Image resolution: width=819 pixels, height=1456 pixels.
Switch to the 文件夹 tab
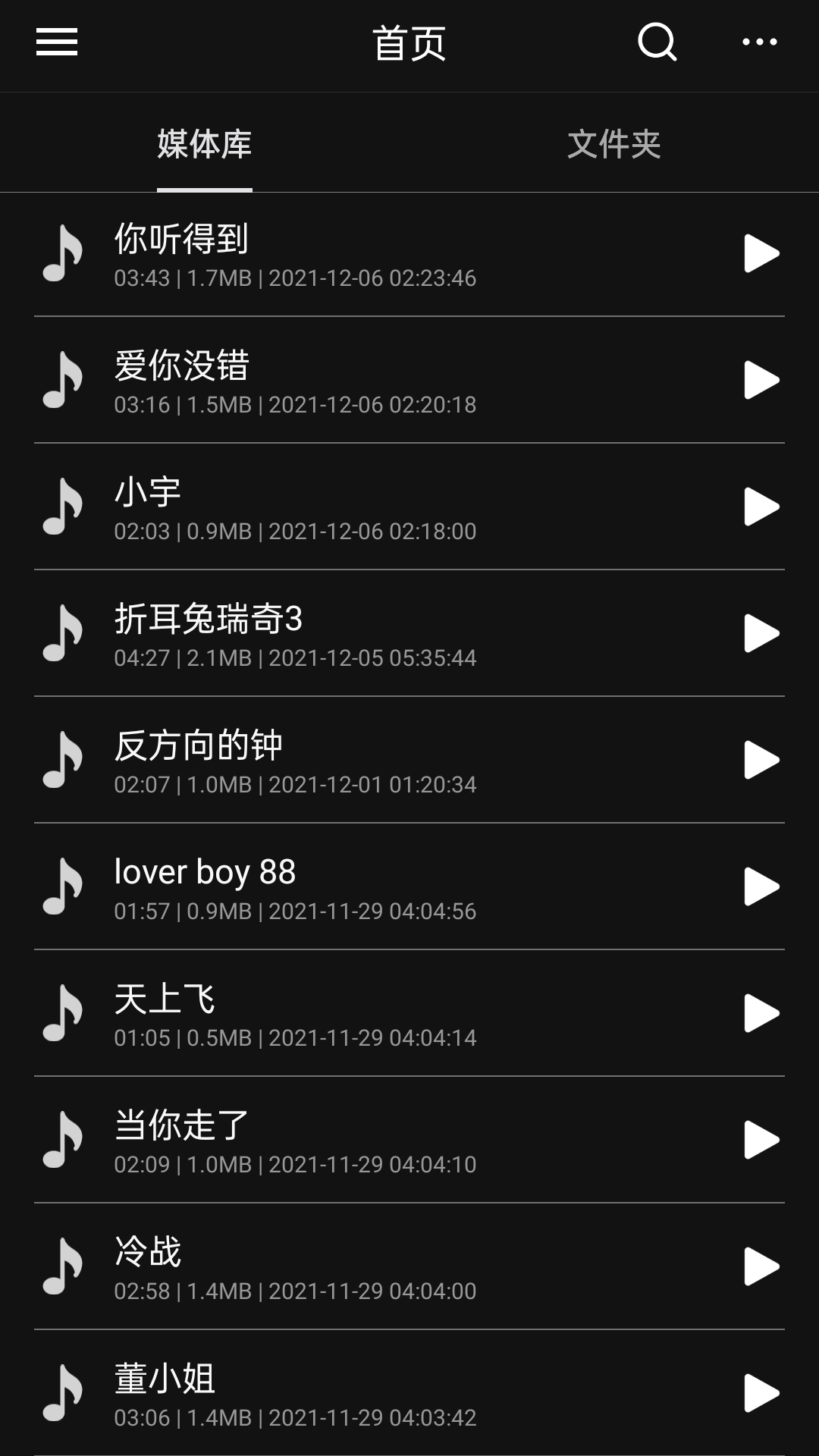[614, 144]
